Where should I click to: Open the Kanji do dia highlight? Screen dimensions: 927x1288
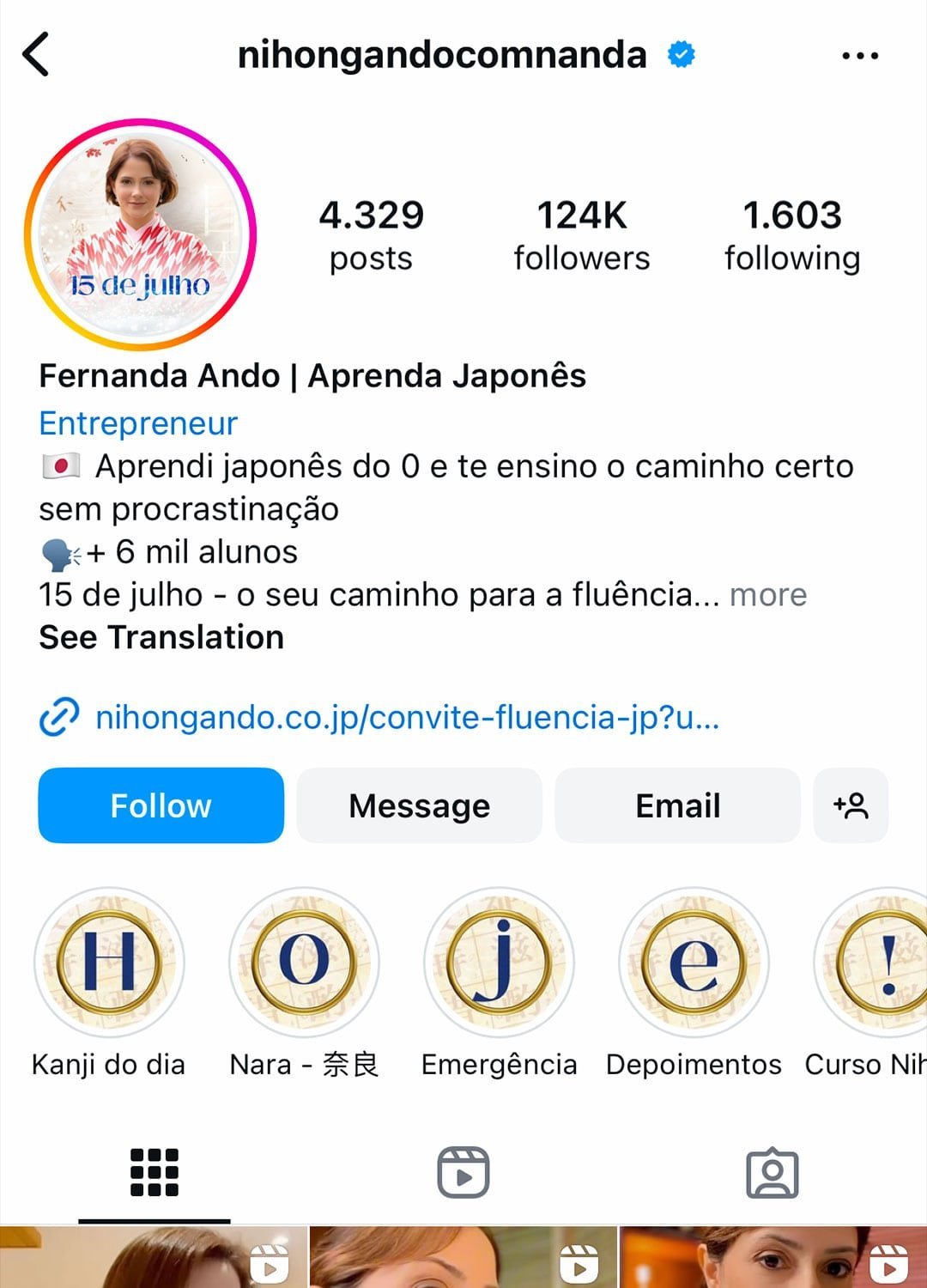pyautogui.click(x=109, y=962)
